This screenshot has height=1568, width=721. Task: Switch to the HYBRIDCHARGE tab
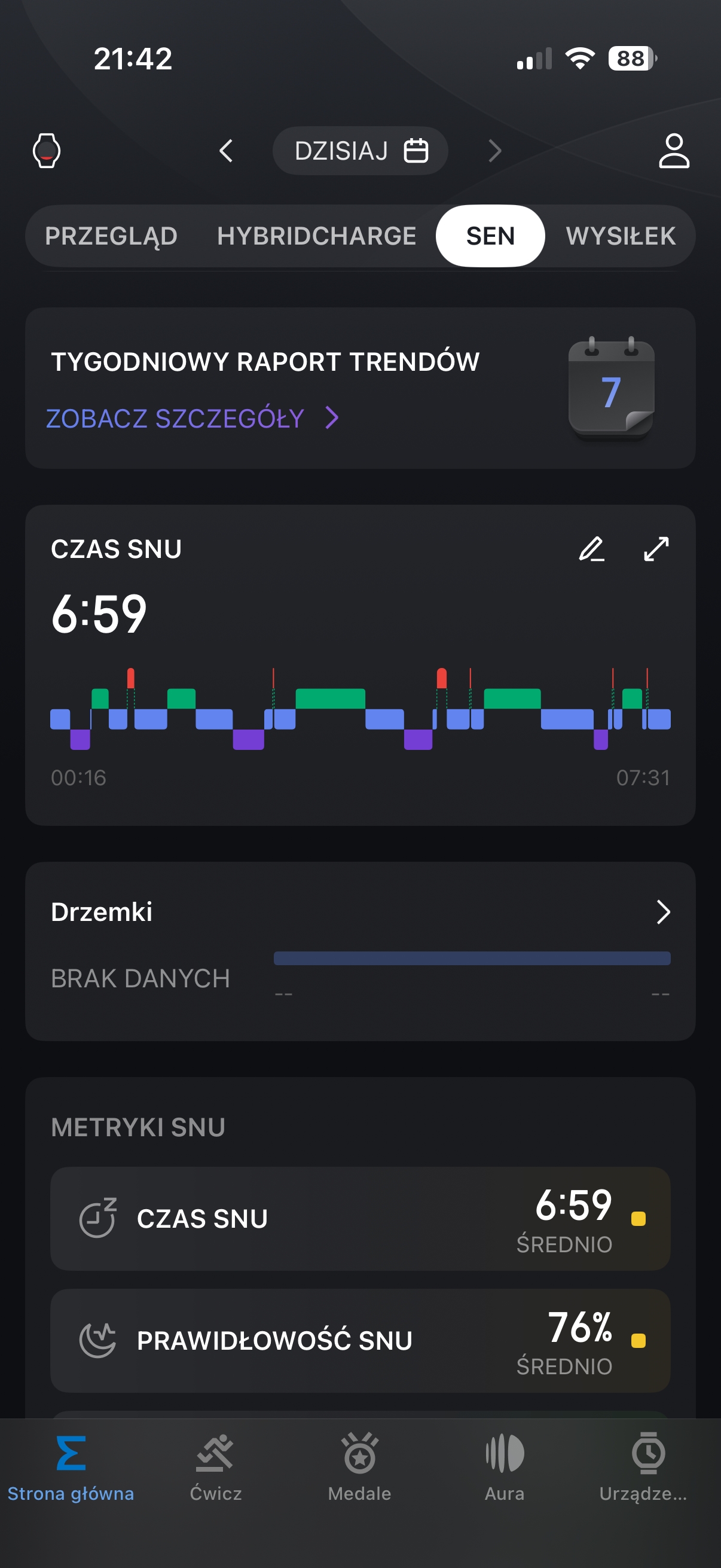pos(316,236)
